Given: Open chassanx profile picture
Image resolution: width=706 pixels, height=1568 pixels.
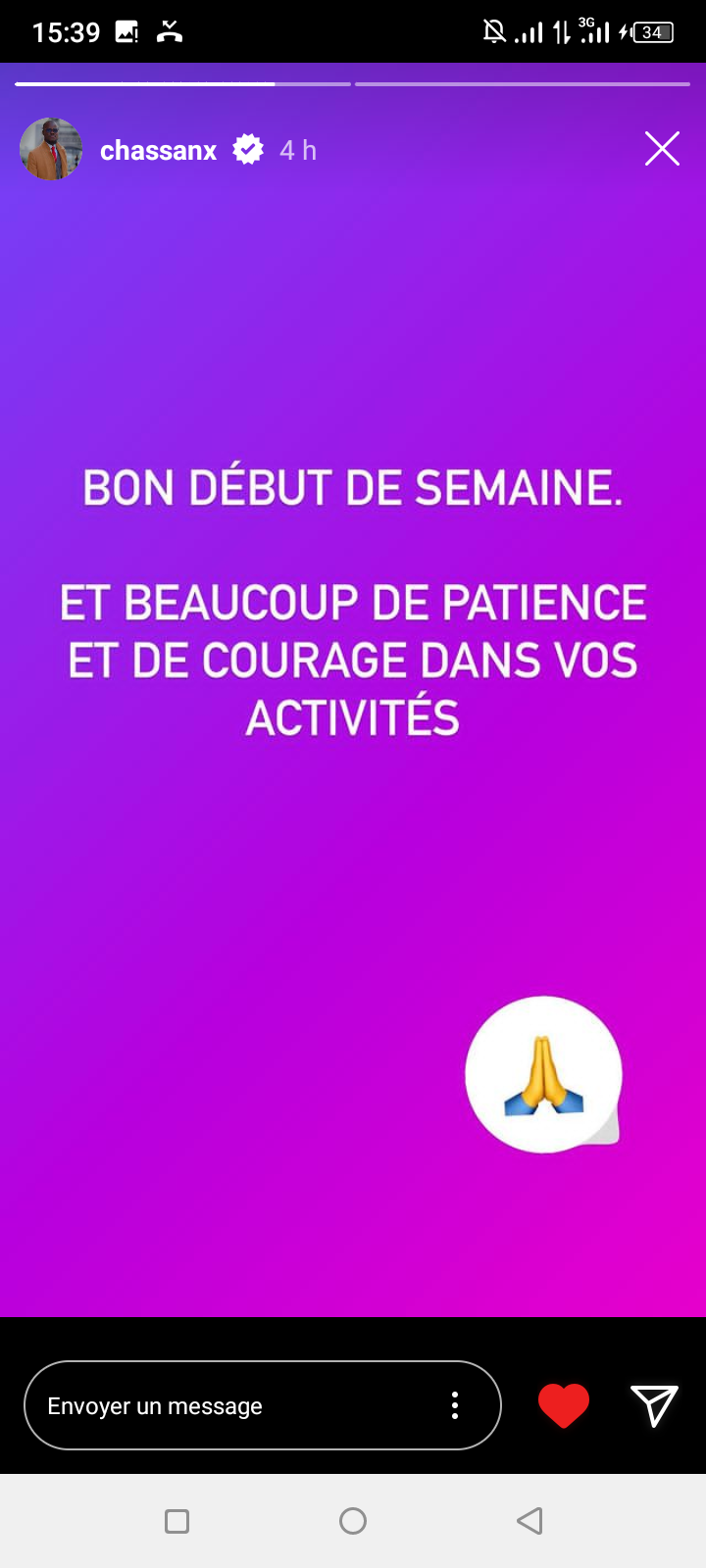Looking at the screenshot, I should point(51,149).
